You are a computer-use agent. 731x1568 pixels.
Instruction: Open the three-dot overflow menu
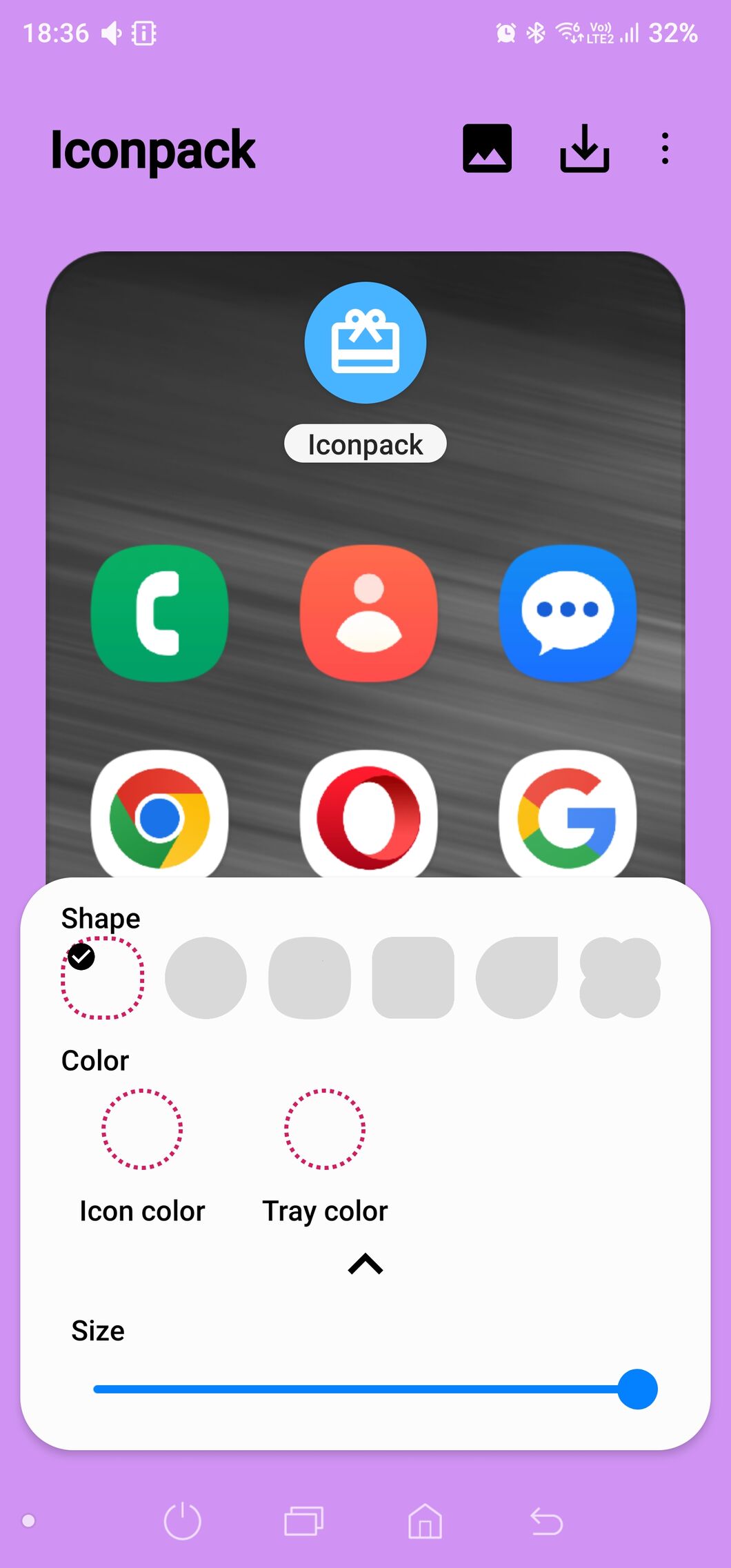click(x=665, y=148)
